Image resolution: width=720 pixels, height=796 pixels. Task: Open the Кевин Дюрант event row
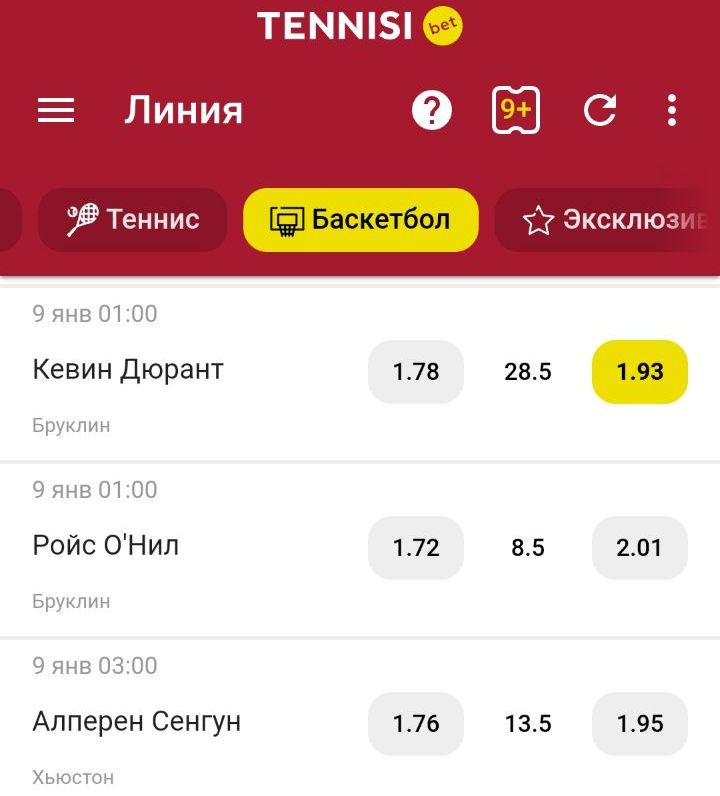128,370
